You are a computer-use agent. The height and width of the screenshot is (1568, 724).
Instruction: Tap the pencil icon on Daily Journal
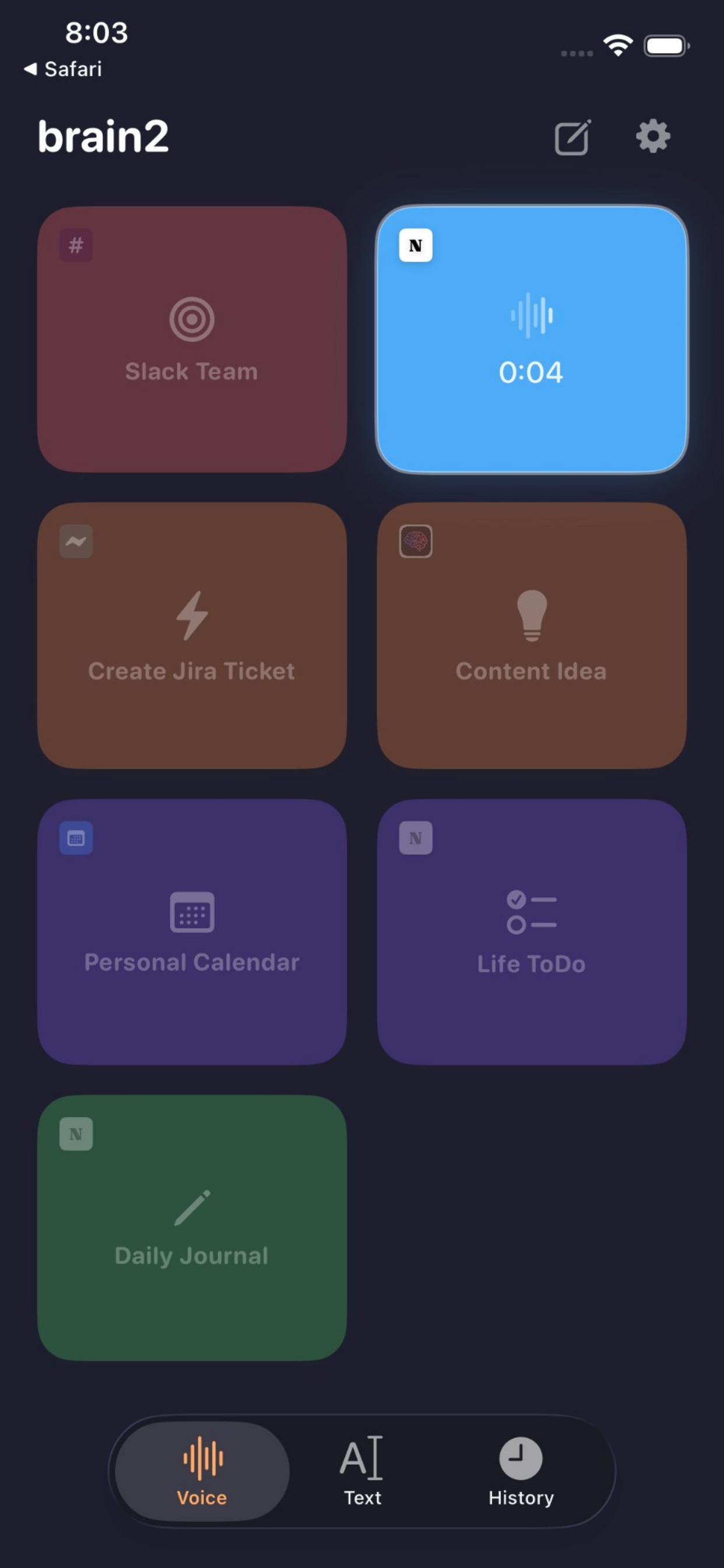[x=192, y=1208]
